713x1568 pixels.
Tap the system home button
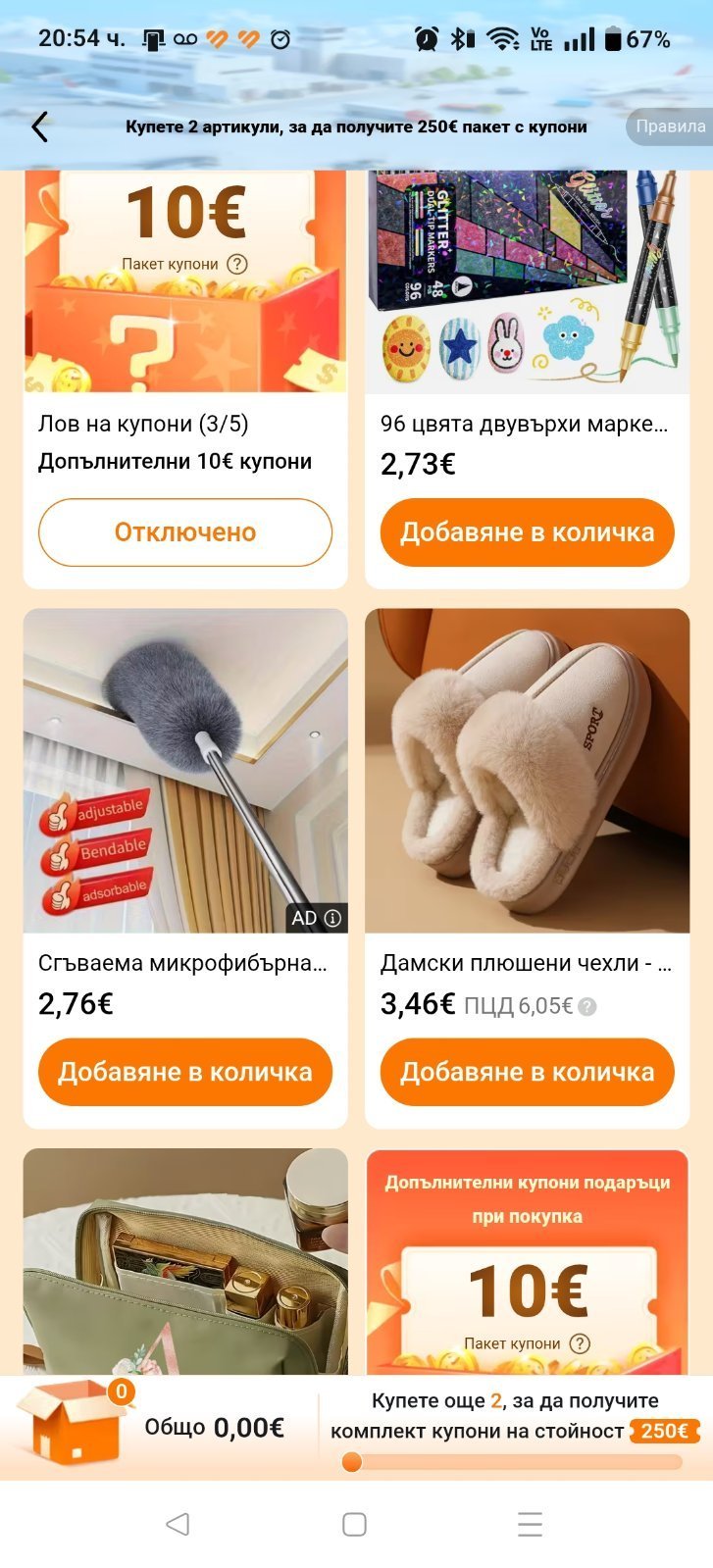click(x=354, y=1524)
